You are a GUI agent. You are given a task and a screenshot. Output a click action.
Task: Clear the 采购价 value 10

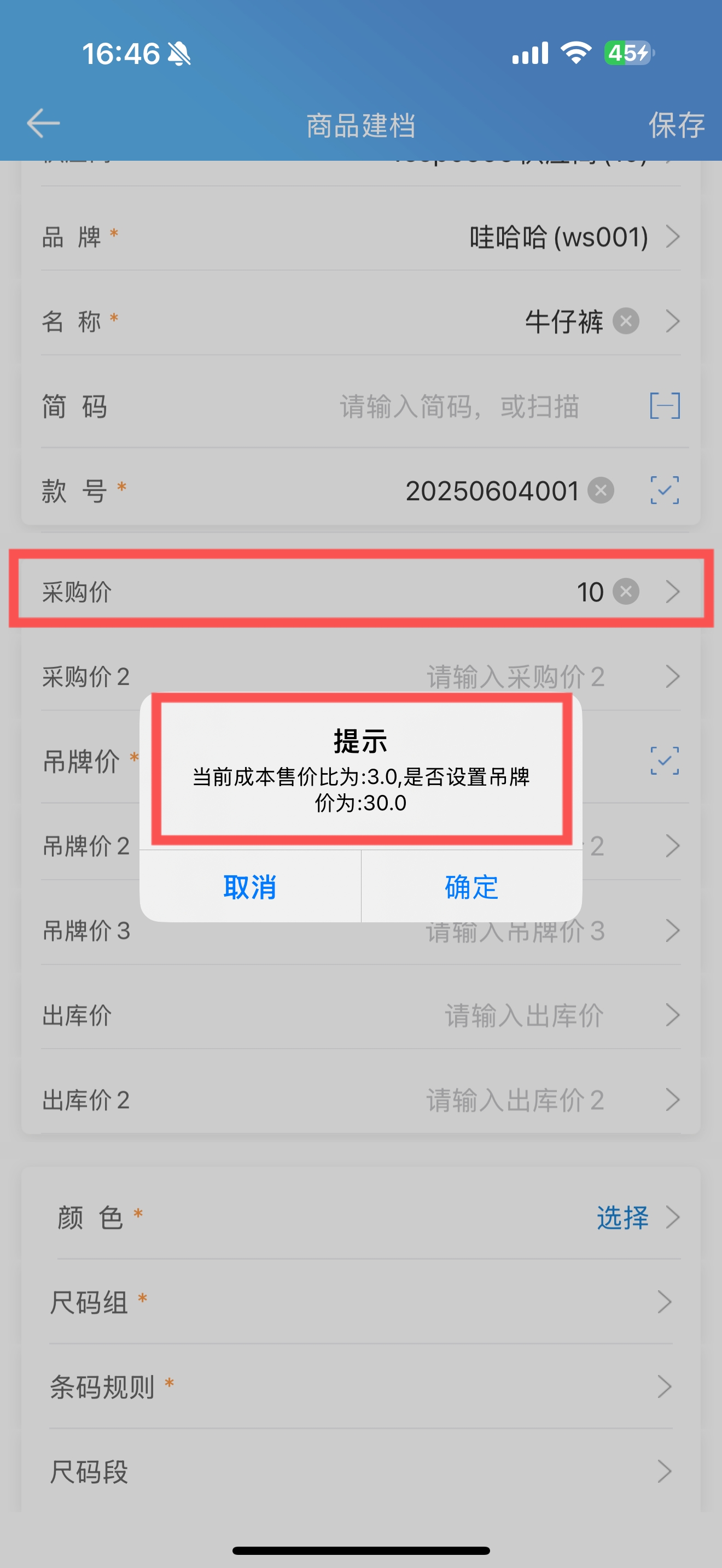pyautogui.click(x=626, y=592)
